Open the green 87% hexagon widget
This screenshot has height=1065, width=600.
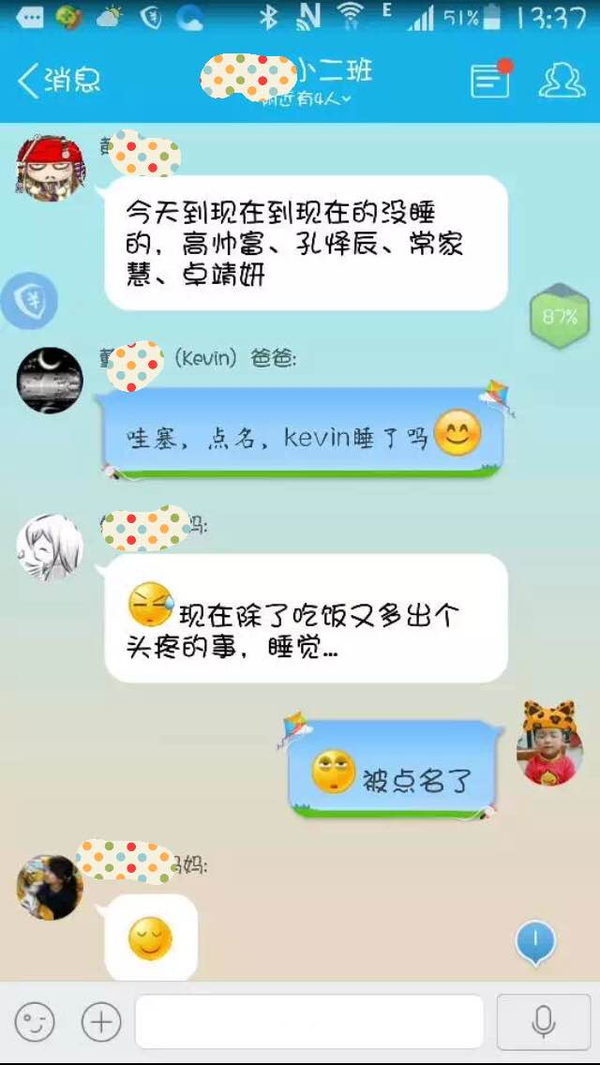pyautogui.click(x=560, y=317)
